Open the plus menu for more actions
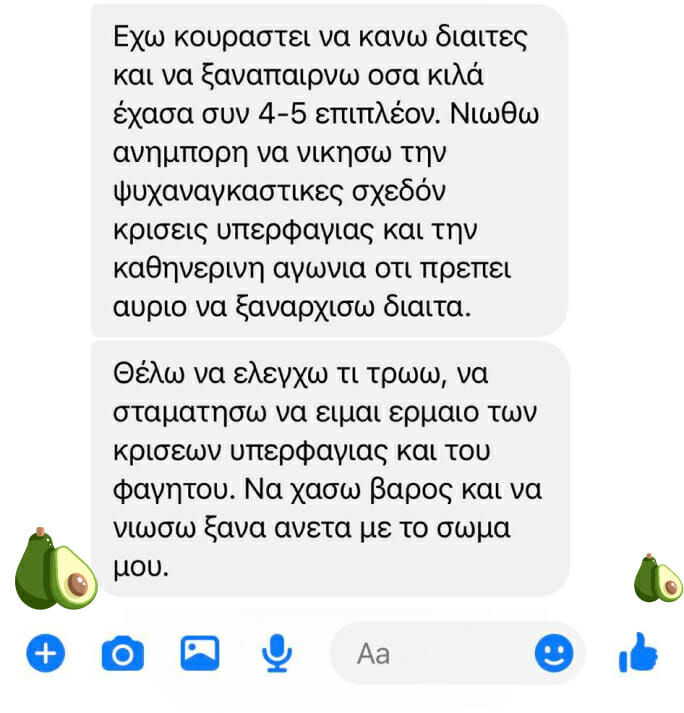Image resolution: width=684 pixels, height=713 pixels. (x=44, y=655)
